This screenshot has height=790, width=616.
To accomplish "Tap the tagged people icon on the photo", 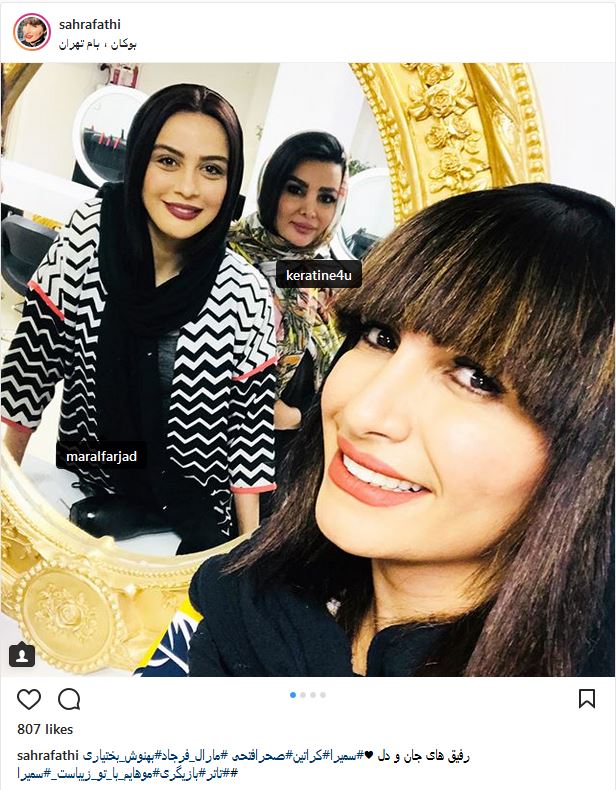I will [21, 656].
